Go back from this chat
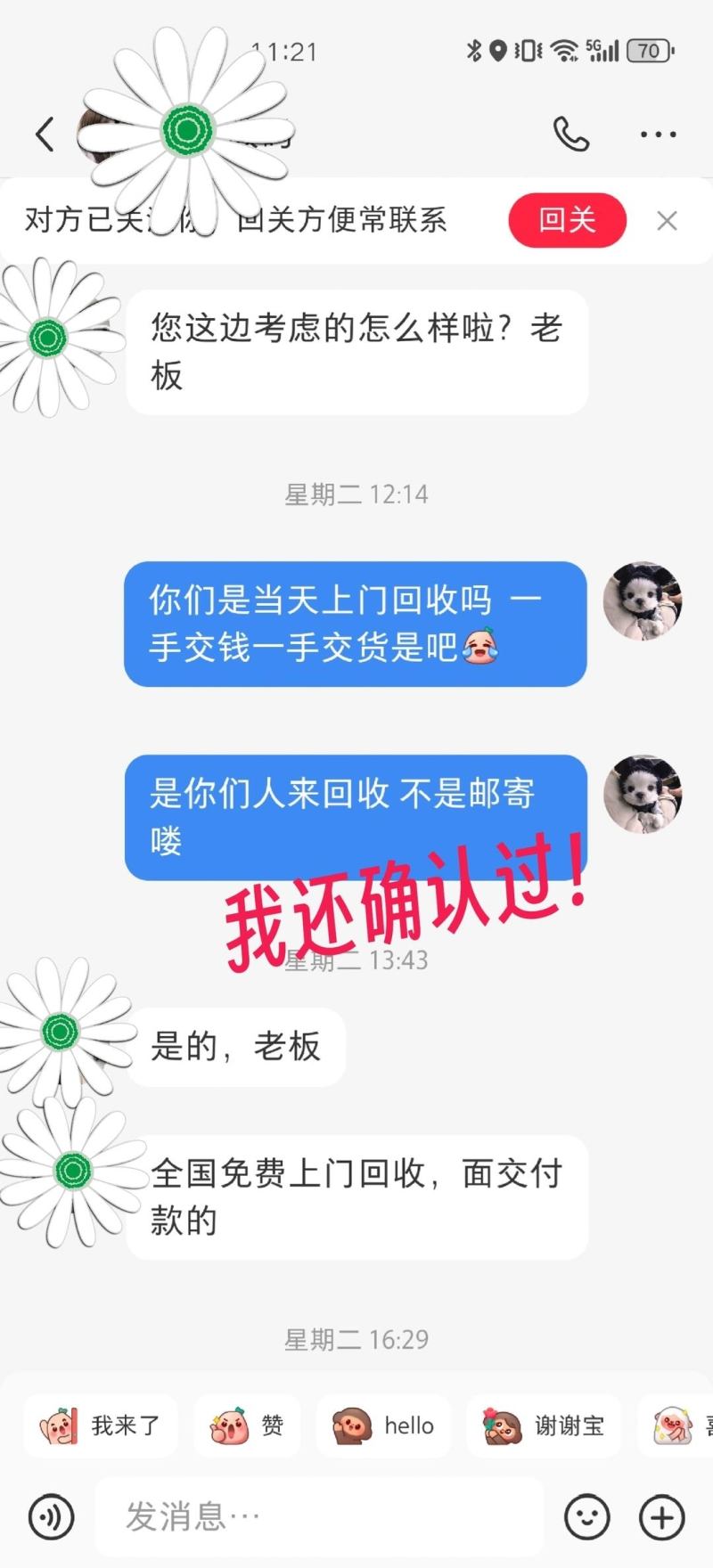Image resolution: width=713 pixels, height=1568 pixels. pos(45,135)
